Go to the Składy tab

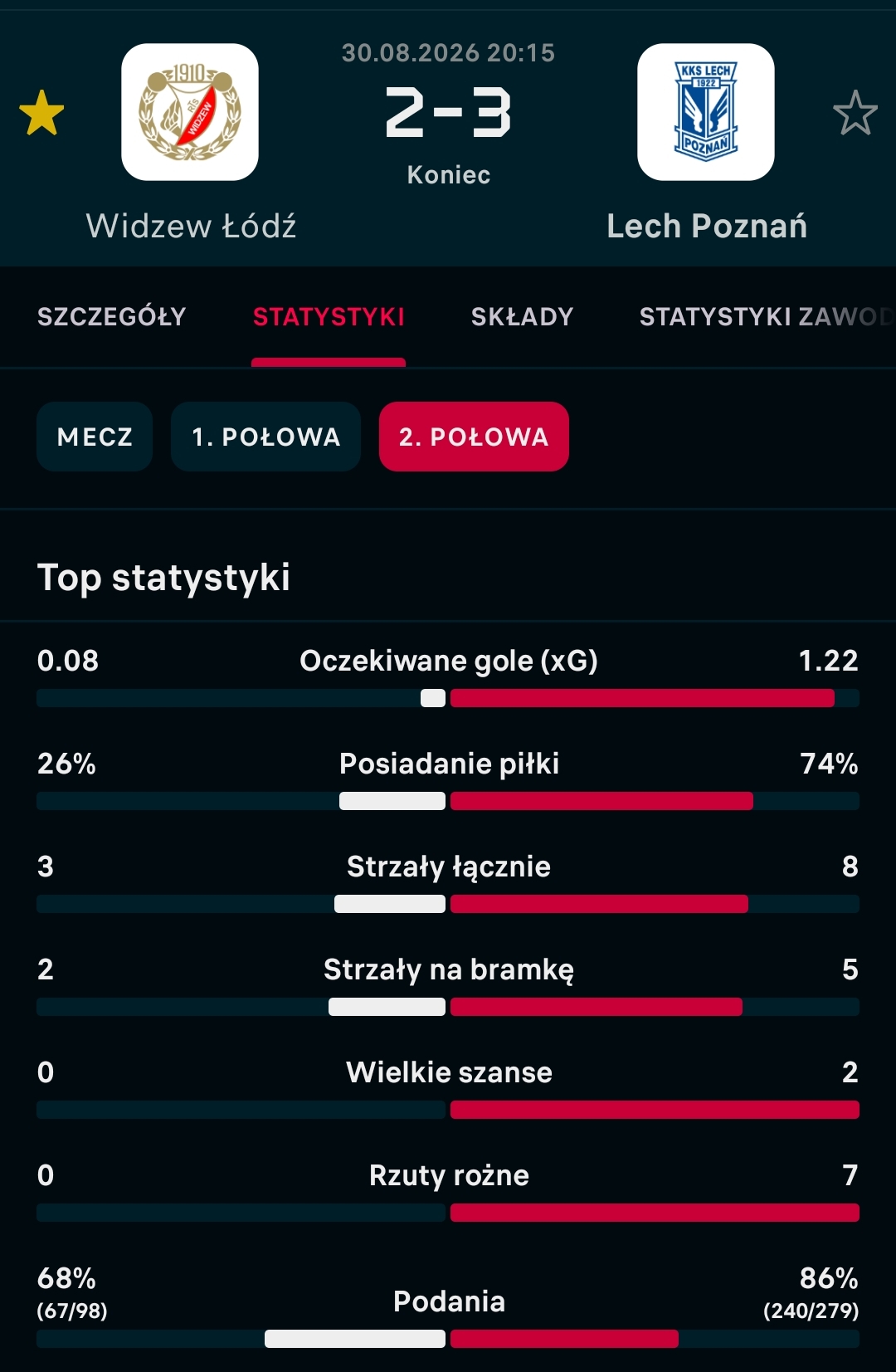tap(523, 316)
